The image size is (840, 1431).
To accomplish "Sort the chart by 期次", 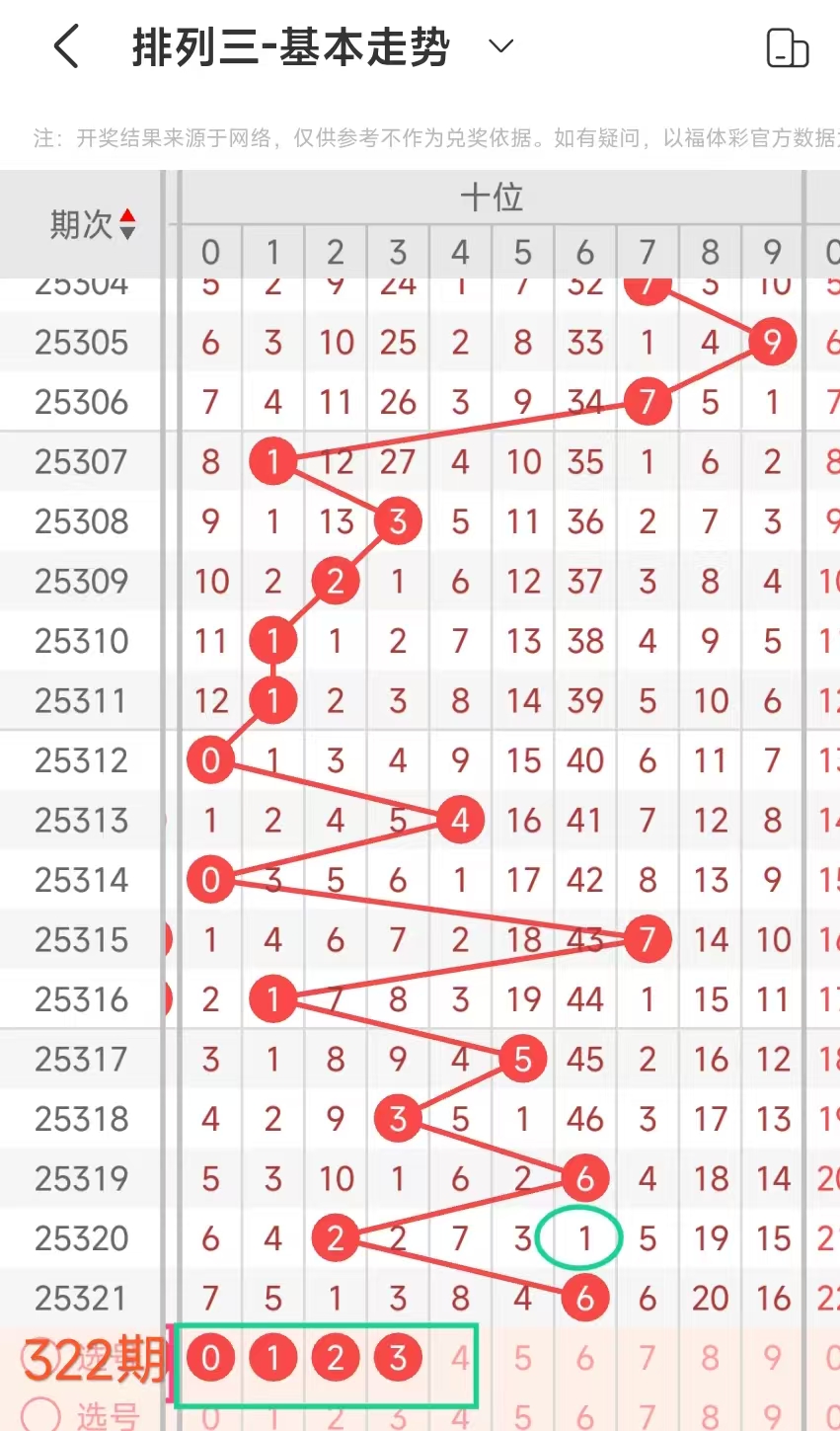I will 93,225.
